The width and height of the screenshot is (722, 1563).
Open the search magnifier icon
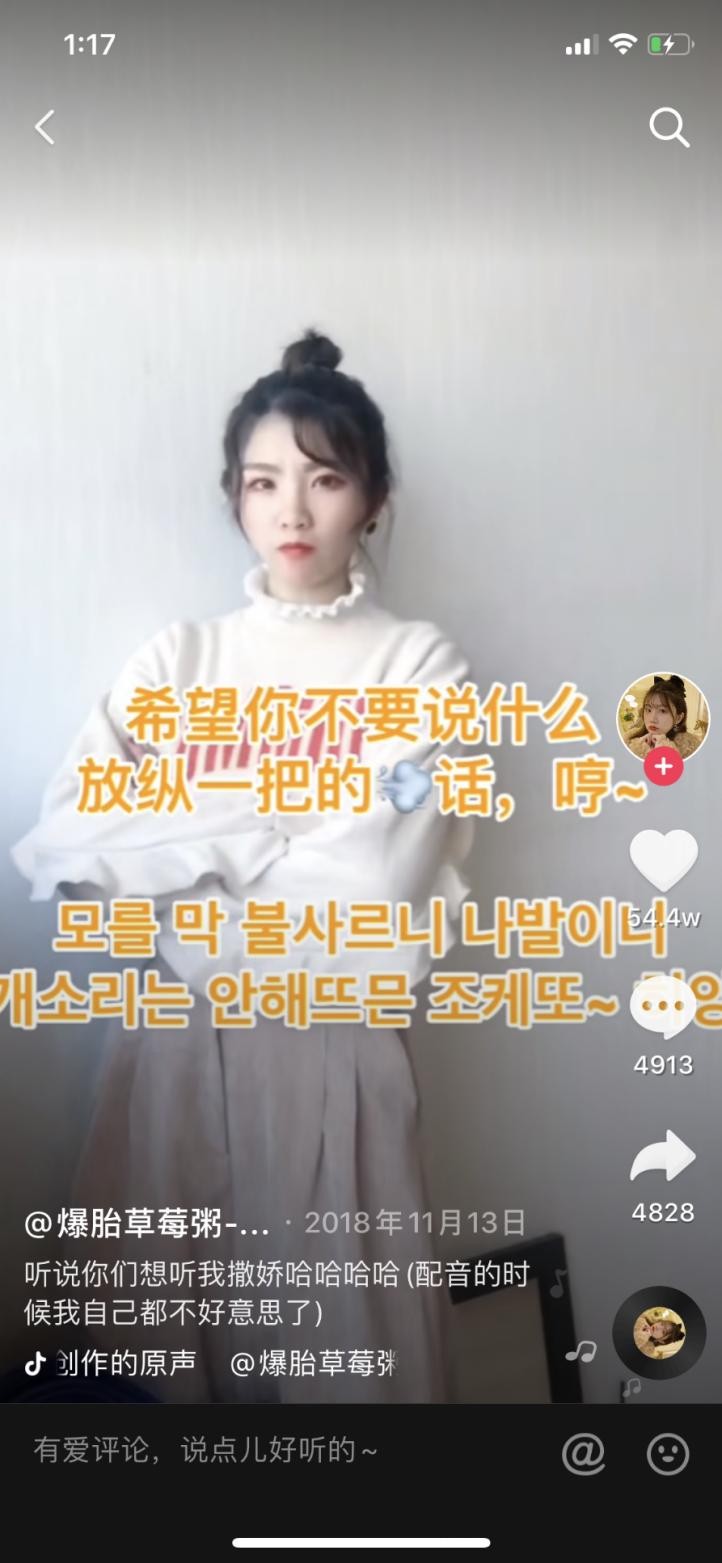tap(668, 127)
